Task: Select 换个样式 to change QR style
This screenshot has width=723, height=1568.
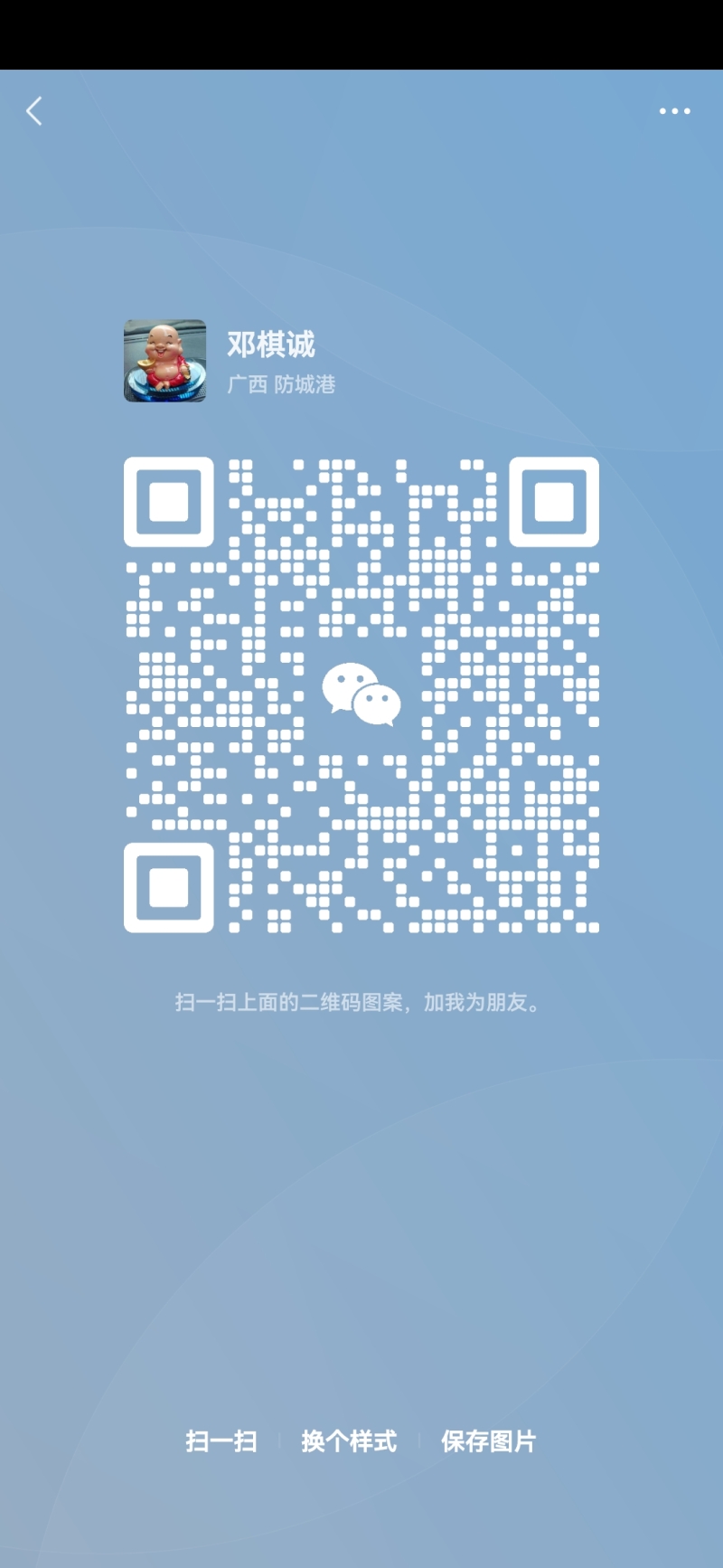Action: (349, 1440)
